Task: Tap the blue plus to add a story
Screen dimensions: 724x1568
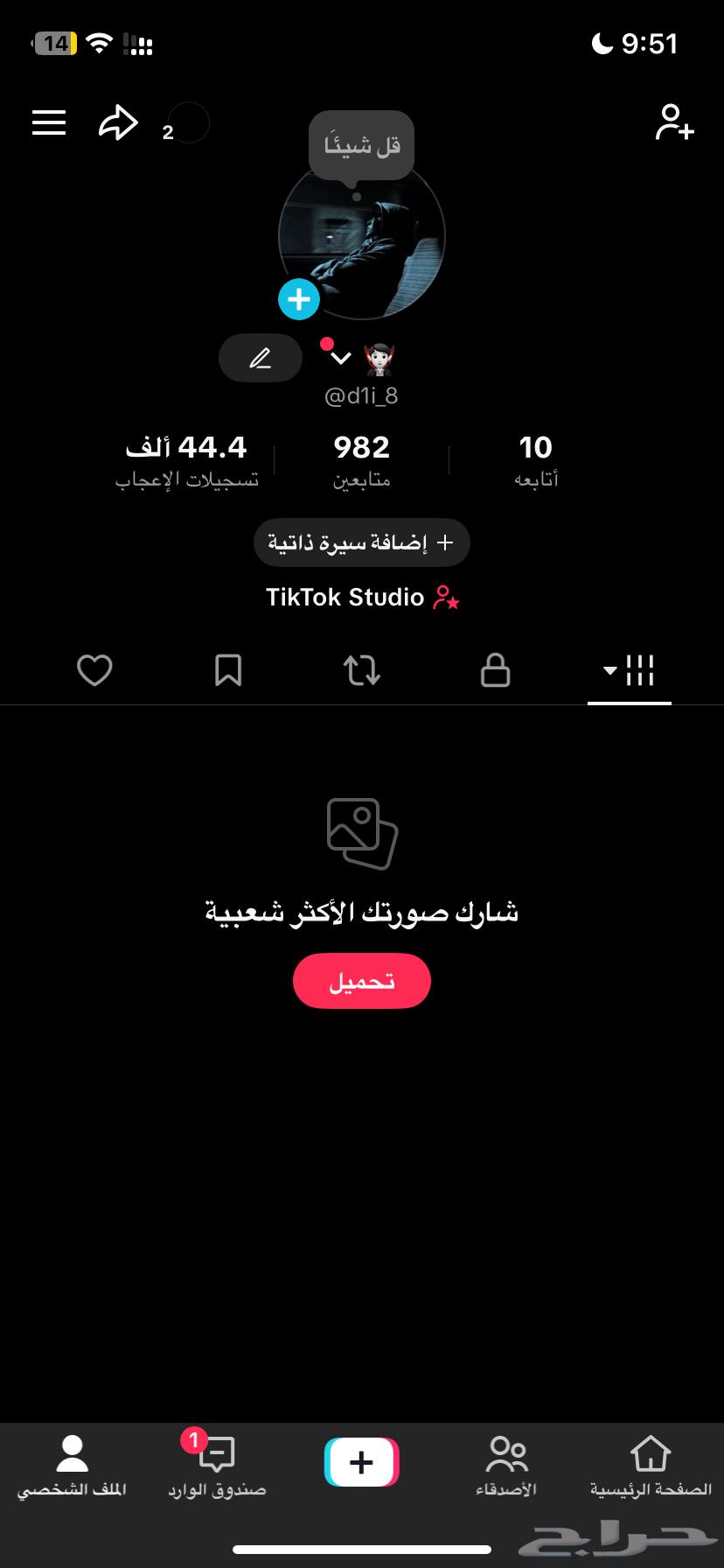Action: pos(298,298)
